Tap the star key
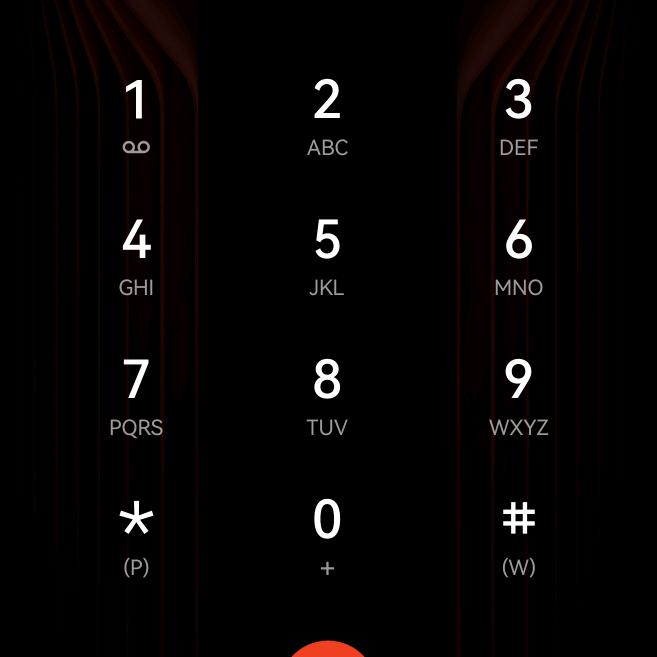Screen dimensions: 657x657 click(136, 537)
